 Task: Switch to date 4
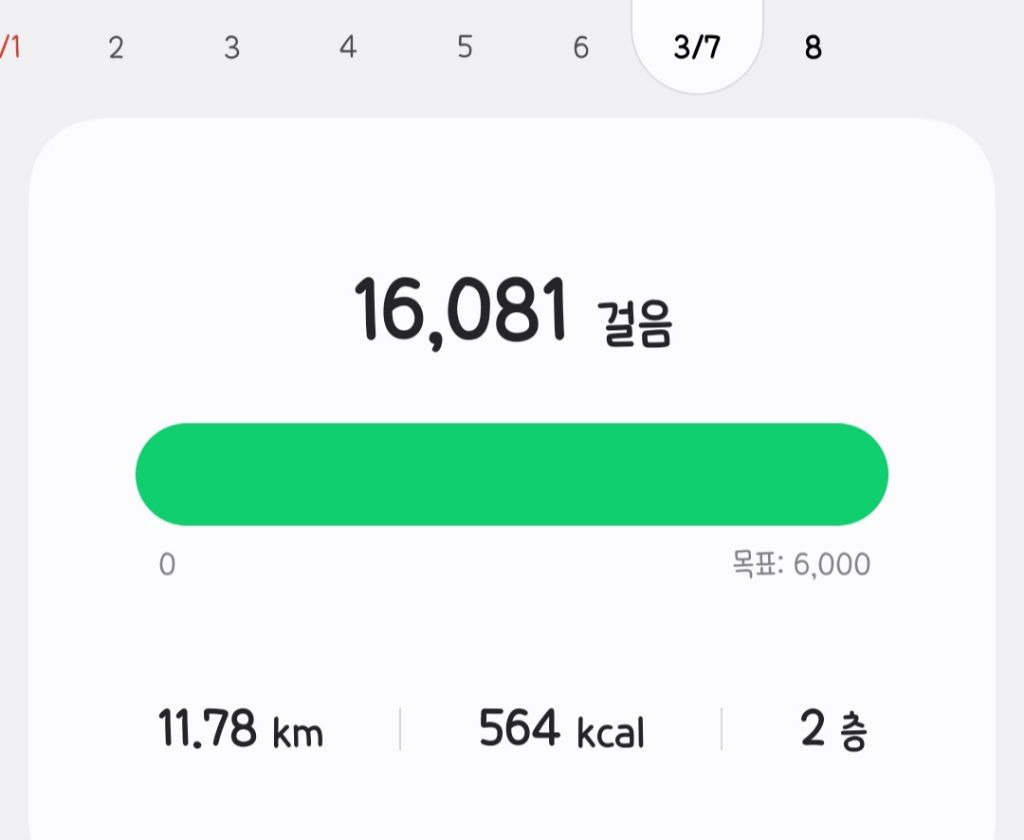point(348,48)
